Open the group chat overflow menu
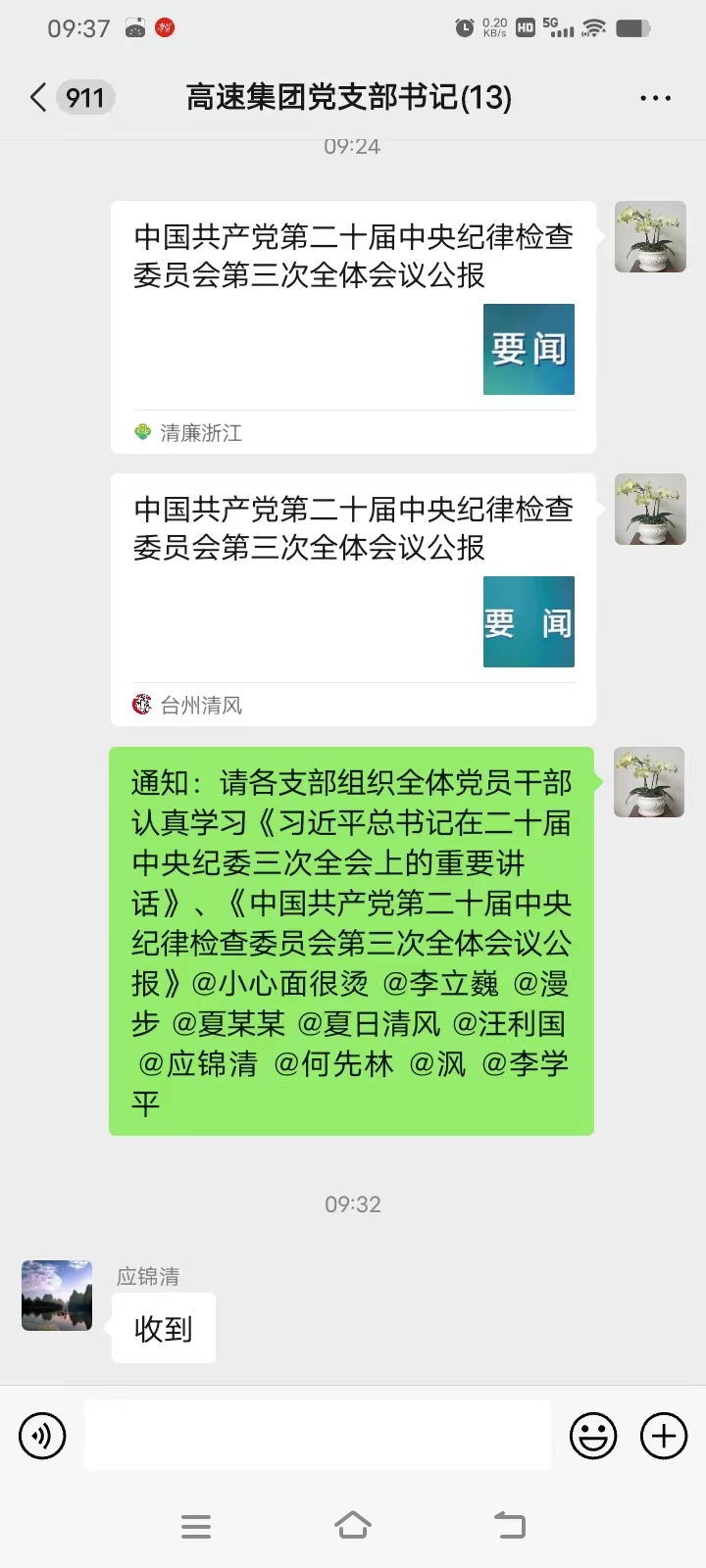Image resolution: width=706 pixels, height=1568 pixels. 655,98
